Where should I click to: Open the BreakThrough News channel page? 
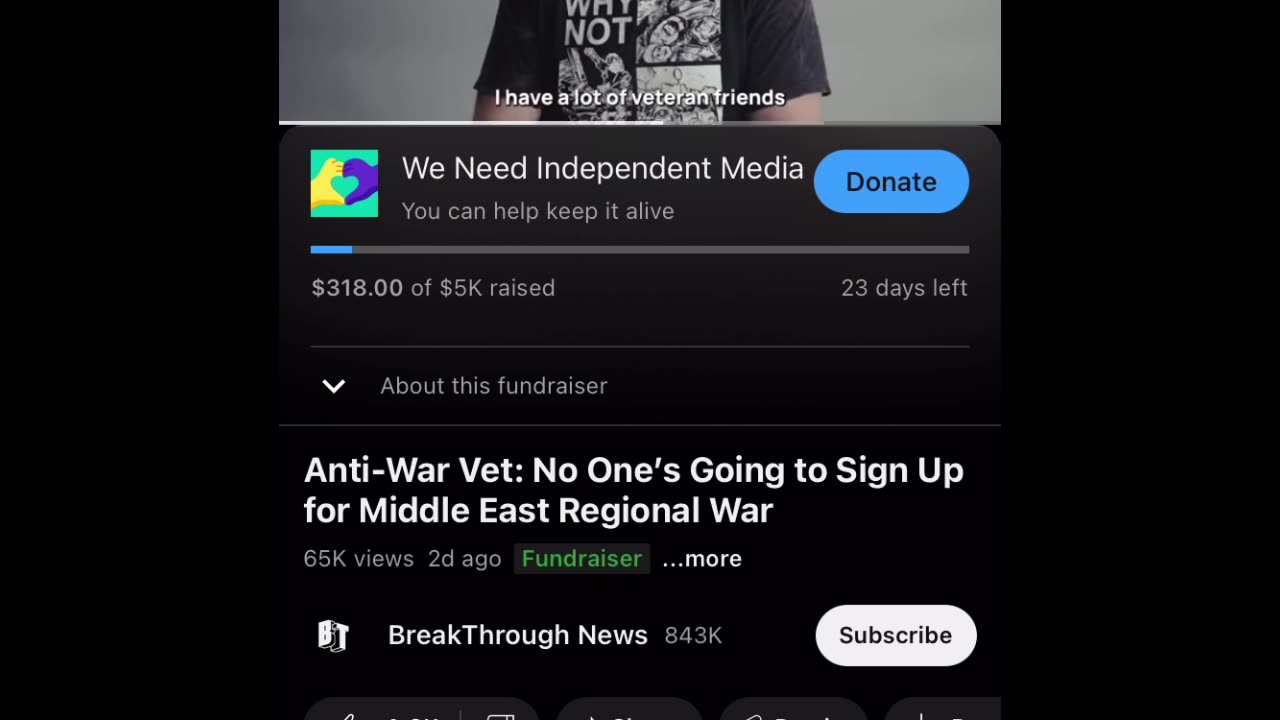[x=517, y=635]
